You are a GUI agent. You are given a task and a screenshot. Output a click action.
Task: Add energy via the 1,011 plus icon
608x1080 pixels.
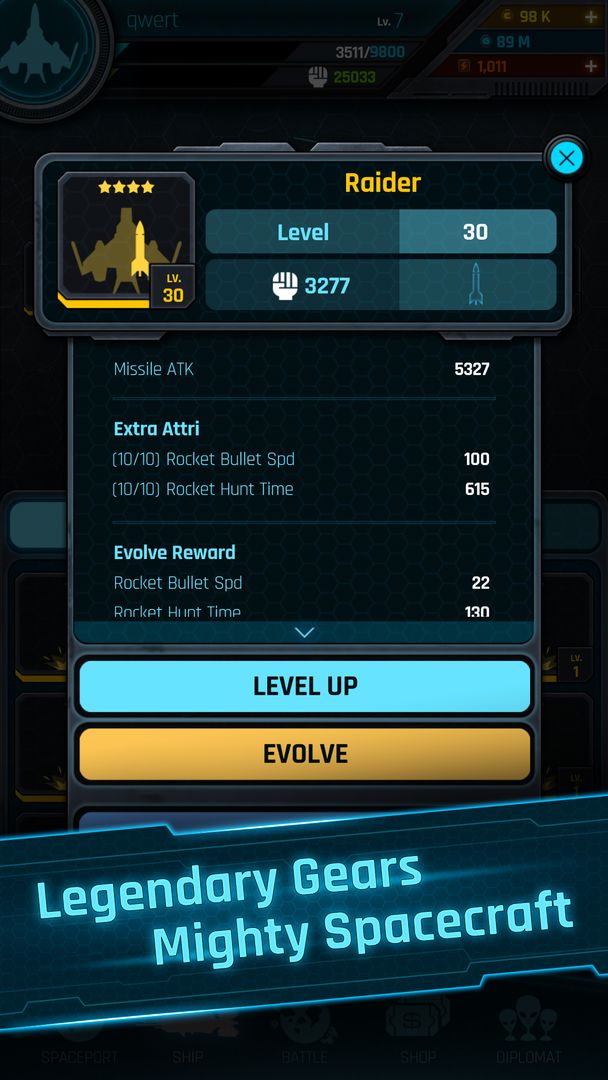pos(592,66)
